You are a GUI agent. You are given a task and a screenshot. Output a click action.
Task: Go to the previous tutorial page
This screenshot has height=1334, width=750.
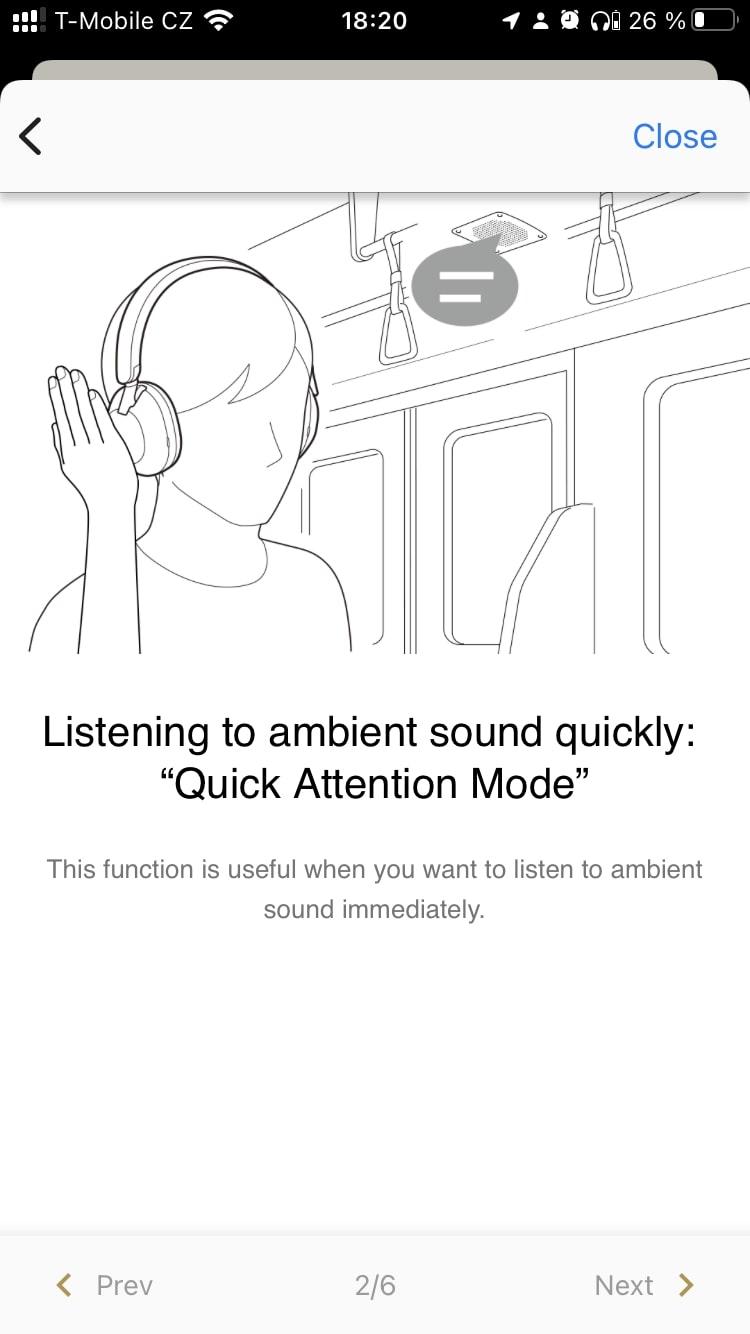click(x=104, y=1285)
